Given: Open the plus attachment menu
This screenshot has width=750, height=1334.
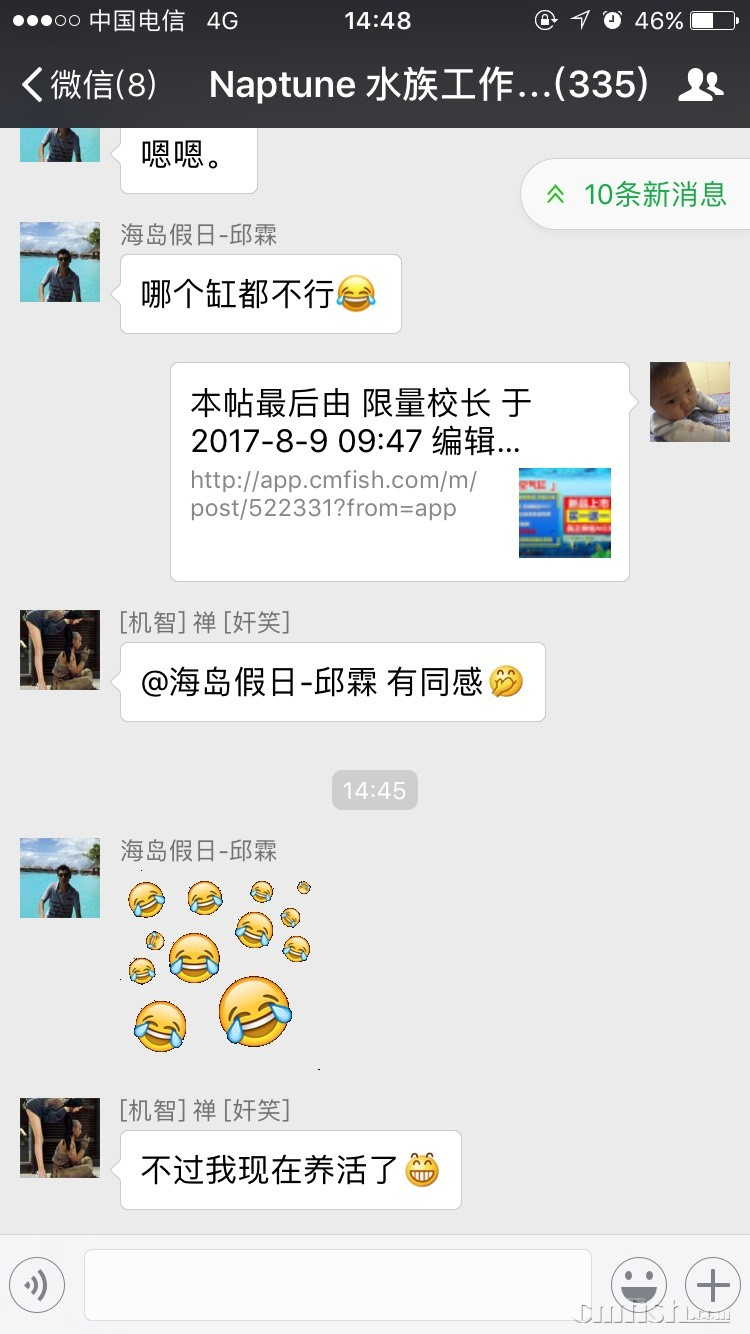Looking at the screenshot, I should [x=712, y=1284].
